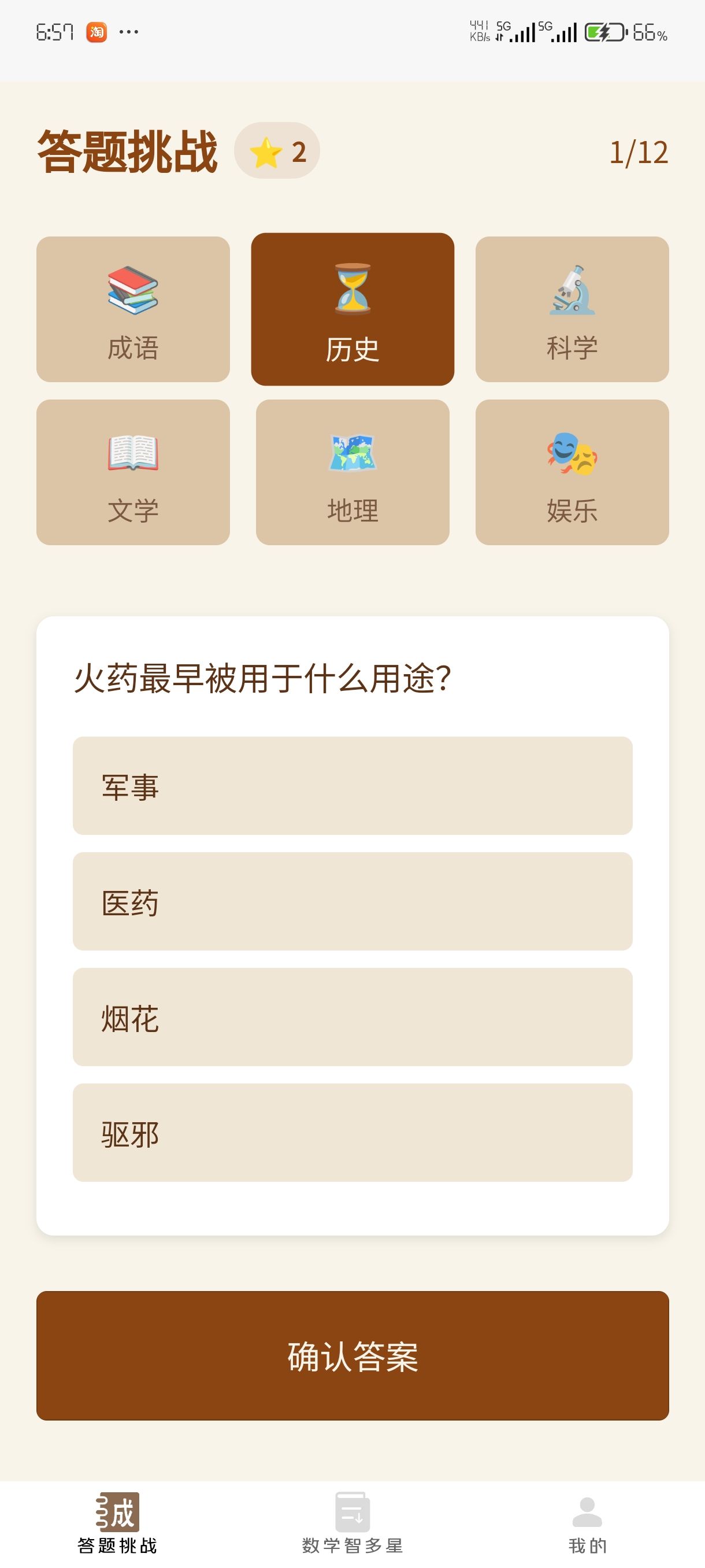
Task: Choose 医药 as the answer
Action: (352, 901)
